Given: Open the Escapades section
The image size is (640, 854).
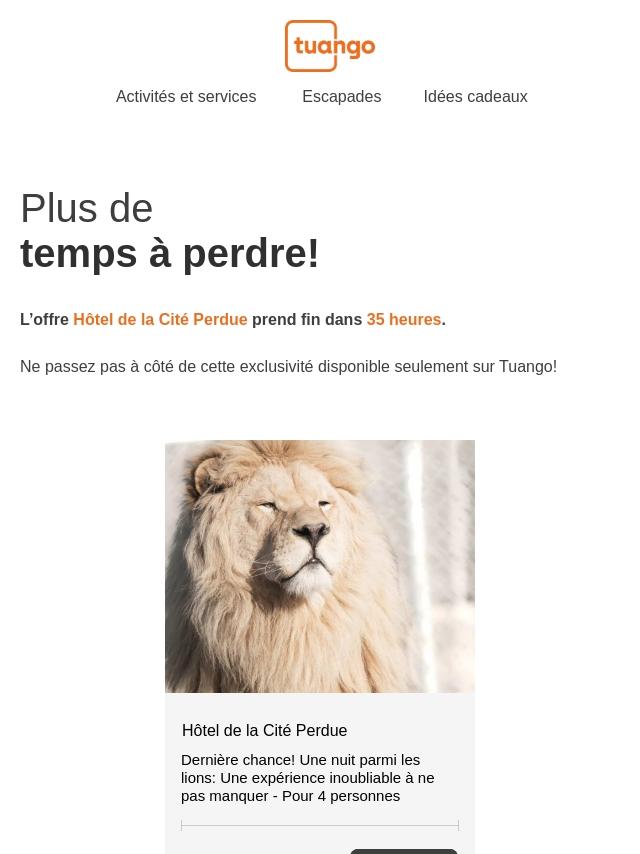Looking at the screenshot, I should (x=341, y=97).
